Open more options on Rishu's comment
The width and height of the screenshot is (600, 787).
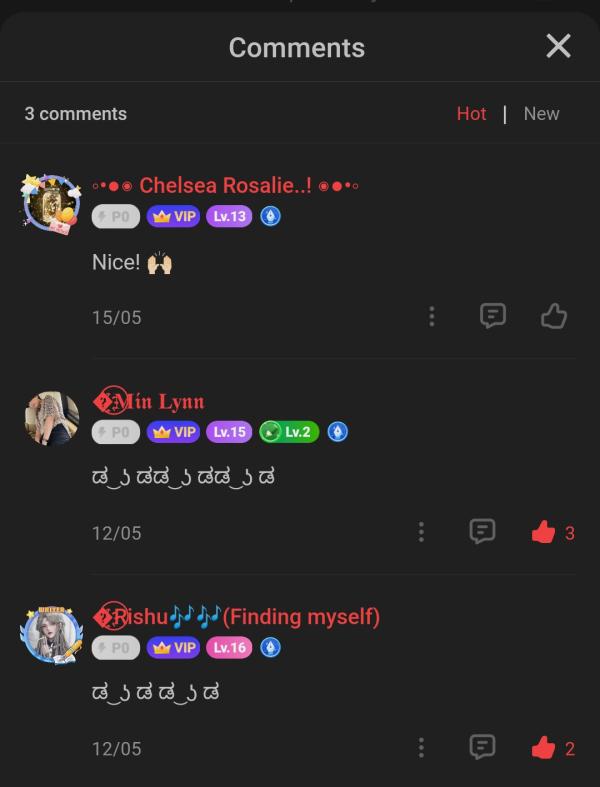[421, 748]
